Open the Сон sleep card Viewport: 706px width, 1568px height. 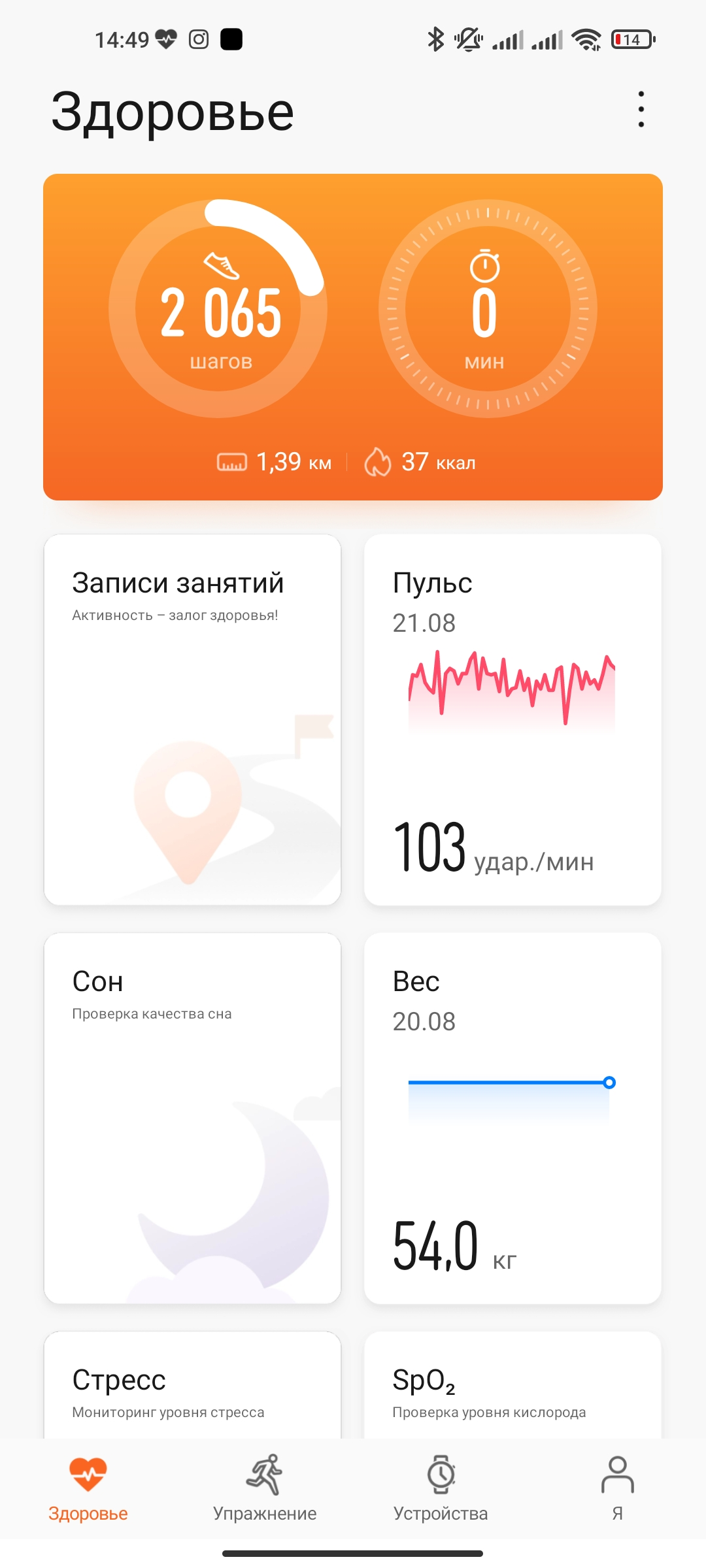tap(192, 1117)
